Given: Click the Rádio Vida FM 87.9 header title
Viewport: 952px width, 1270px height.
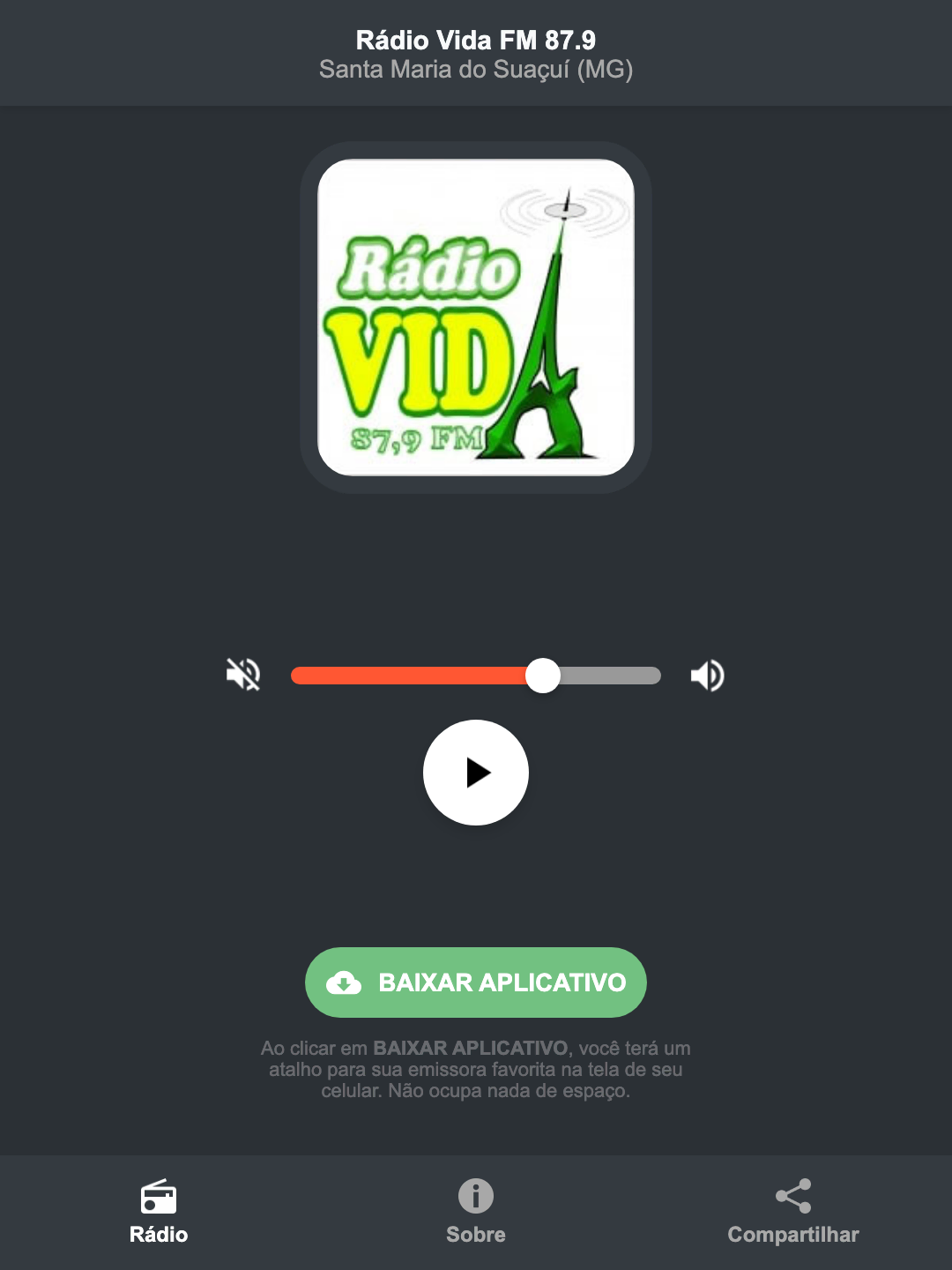Looking at the screenshot, I should (476, 40).
